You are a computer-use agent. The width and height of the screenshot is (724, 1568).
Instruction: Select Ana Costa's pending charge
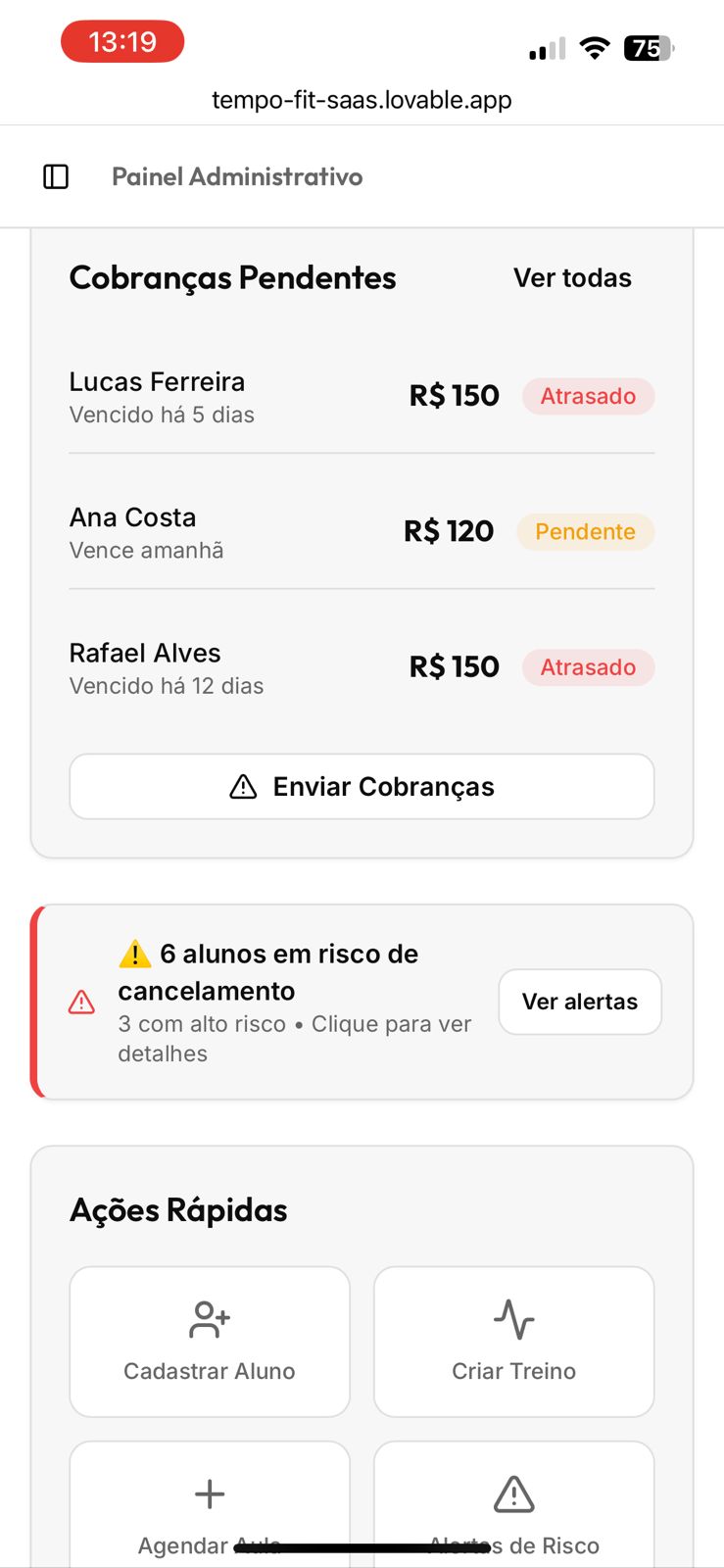click(x=361, y=532)
